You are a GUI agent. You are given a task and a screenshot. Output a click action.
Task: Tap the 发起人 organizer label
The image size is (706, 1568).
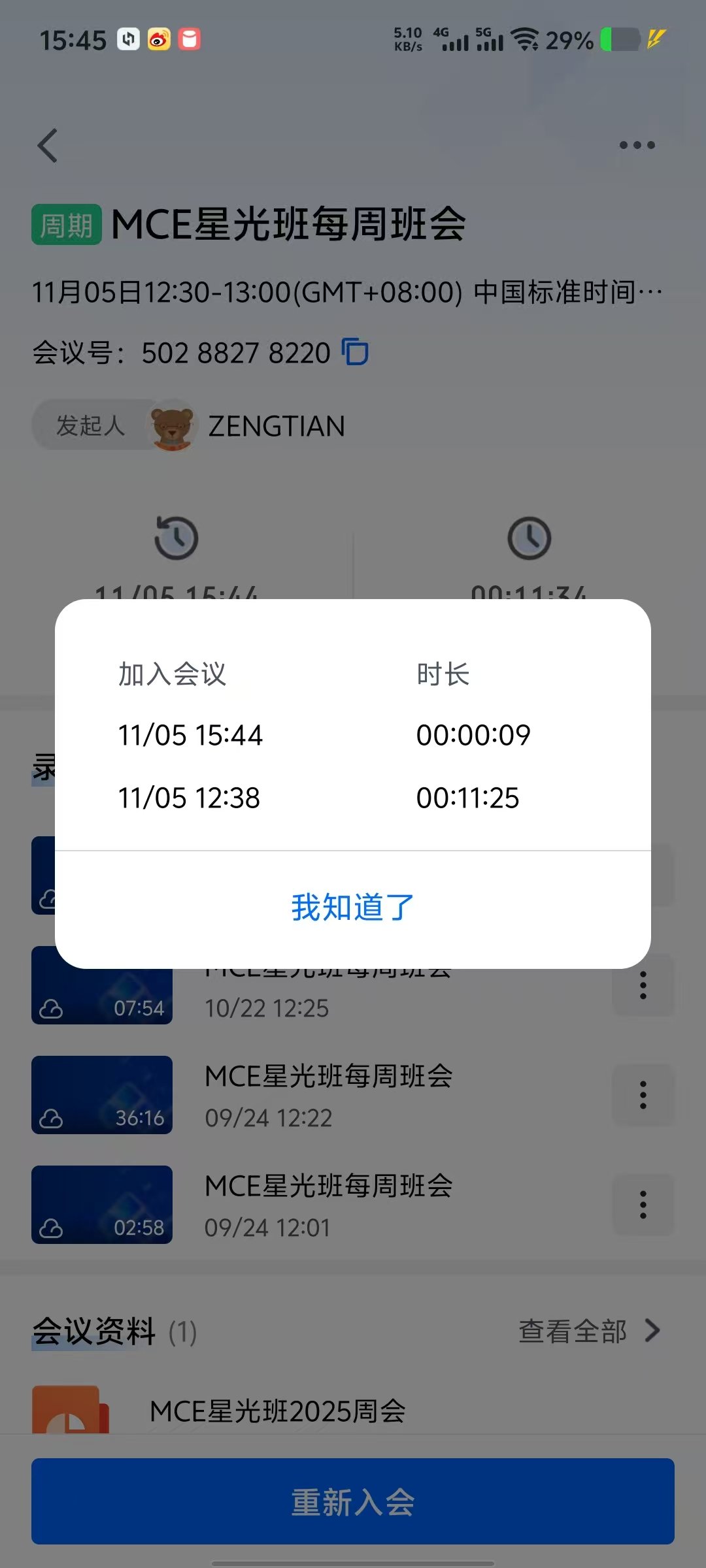[x=92, y=425]
